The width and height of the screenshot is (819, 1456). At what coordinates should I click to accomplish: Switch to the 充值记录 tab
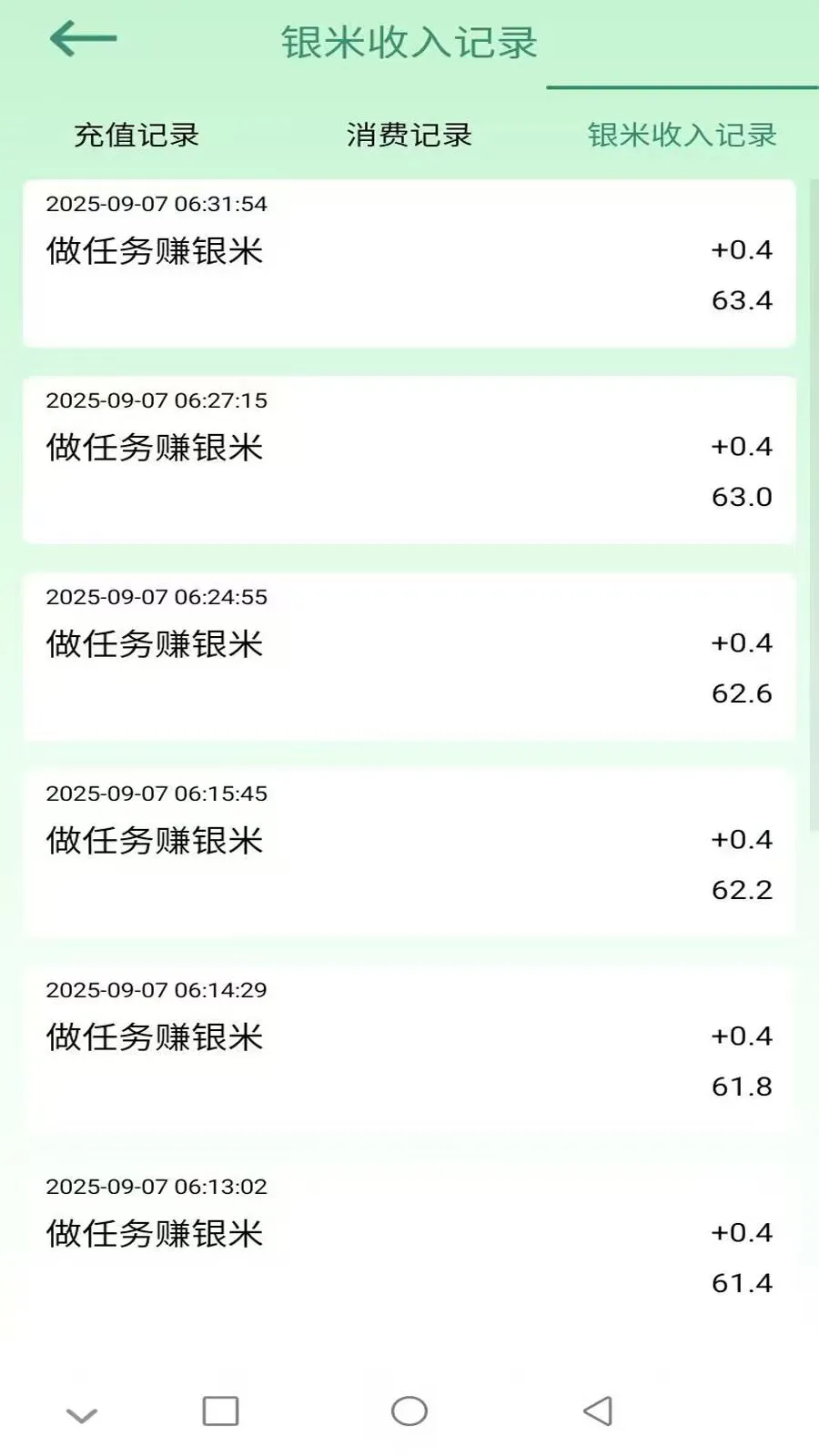point(135,135)
